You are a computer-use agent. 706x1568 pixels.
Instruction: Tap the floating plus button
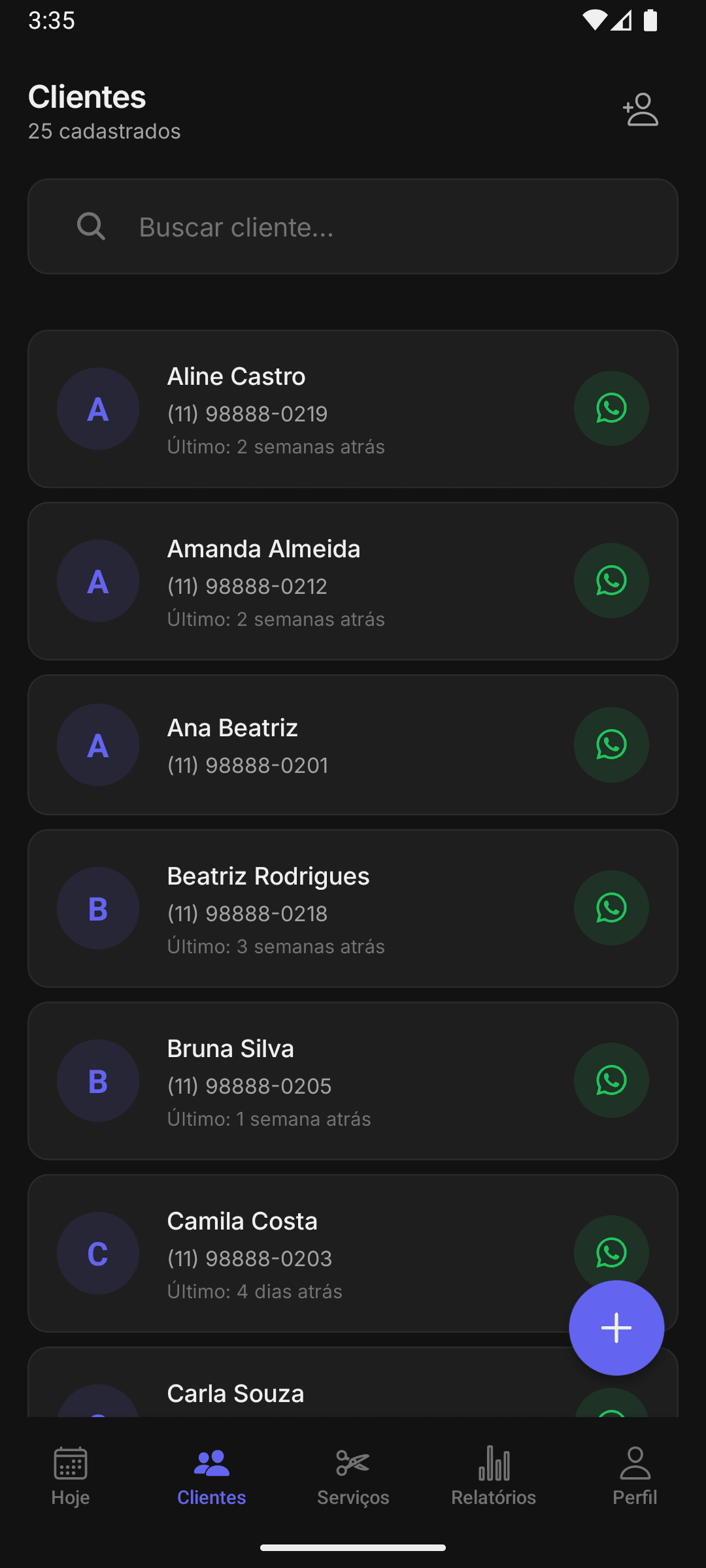click(x=616, y=1327)
